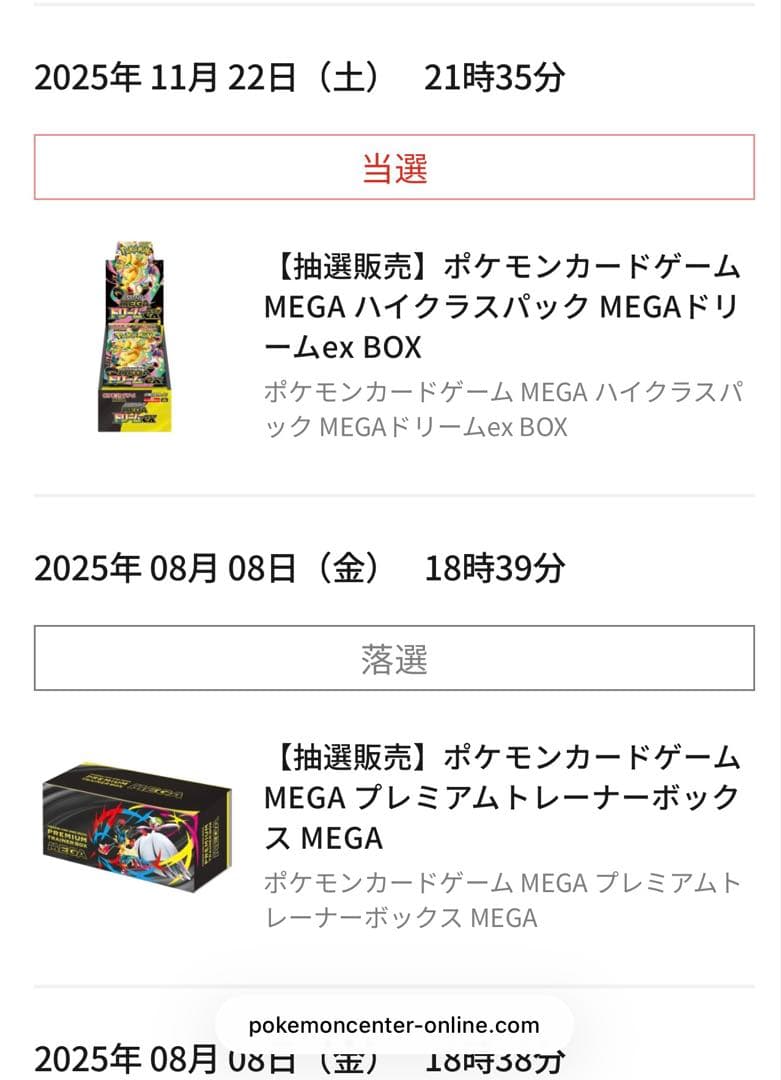781x1080 pixels.
Task: Click the 2025年 08月 08日 18時39分 heading
Action: pyautogui.click(x=300, y=568)
